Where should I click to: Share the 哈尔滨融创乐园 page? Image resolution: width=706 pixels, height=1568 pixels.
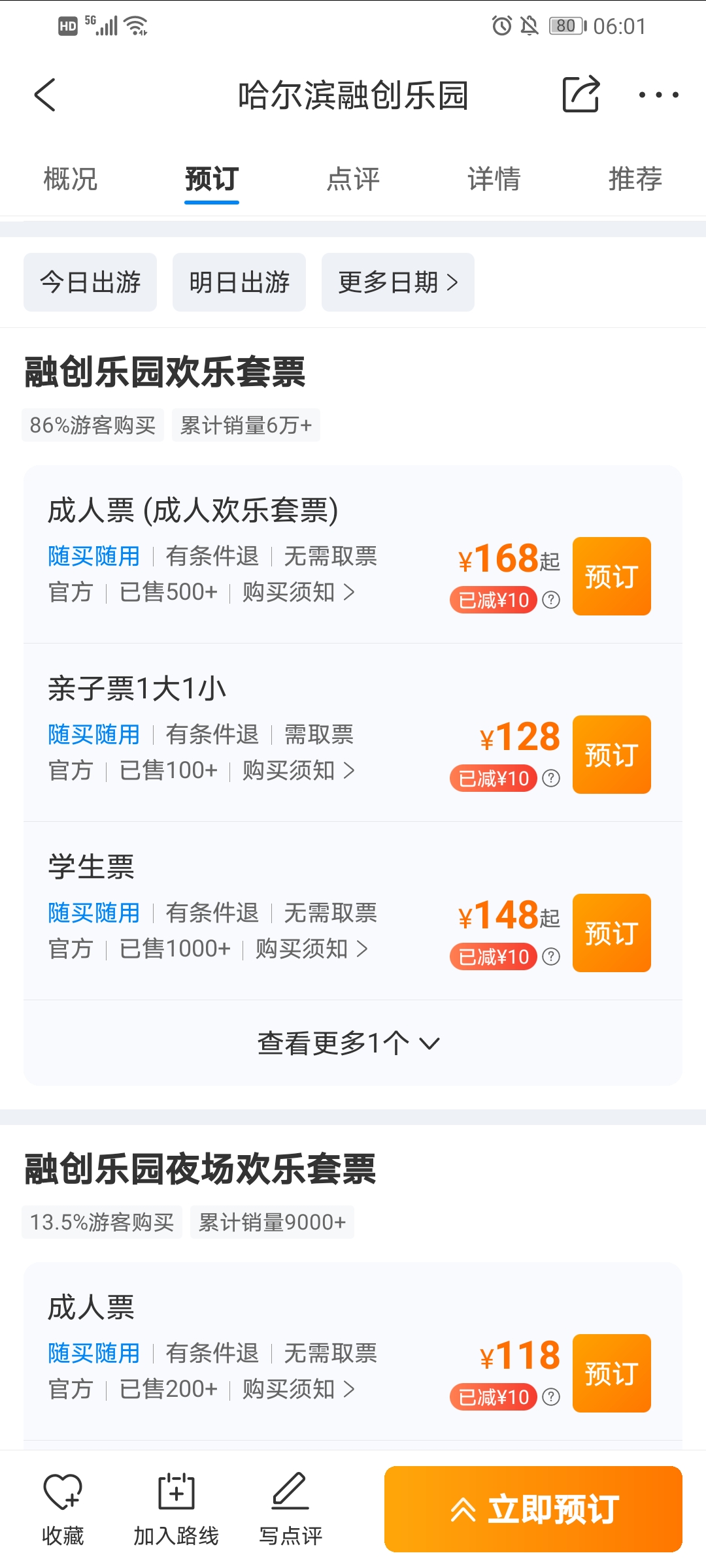coord(581,95)
